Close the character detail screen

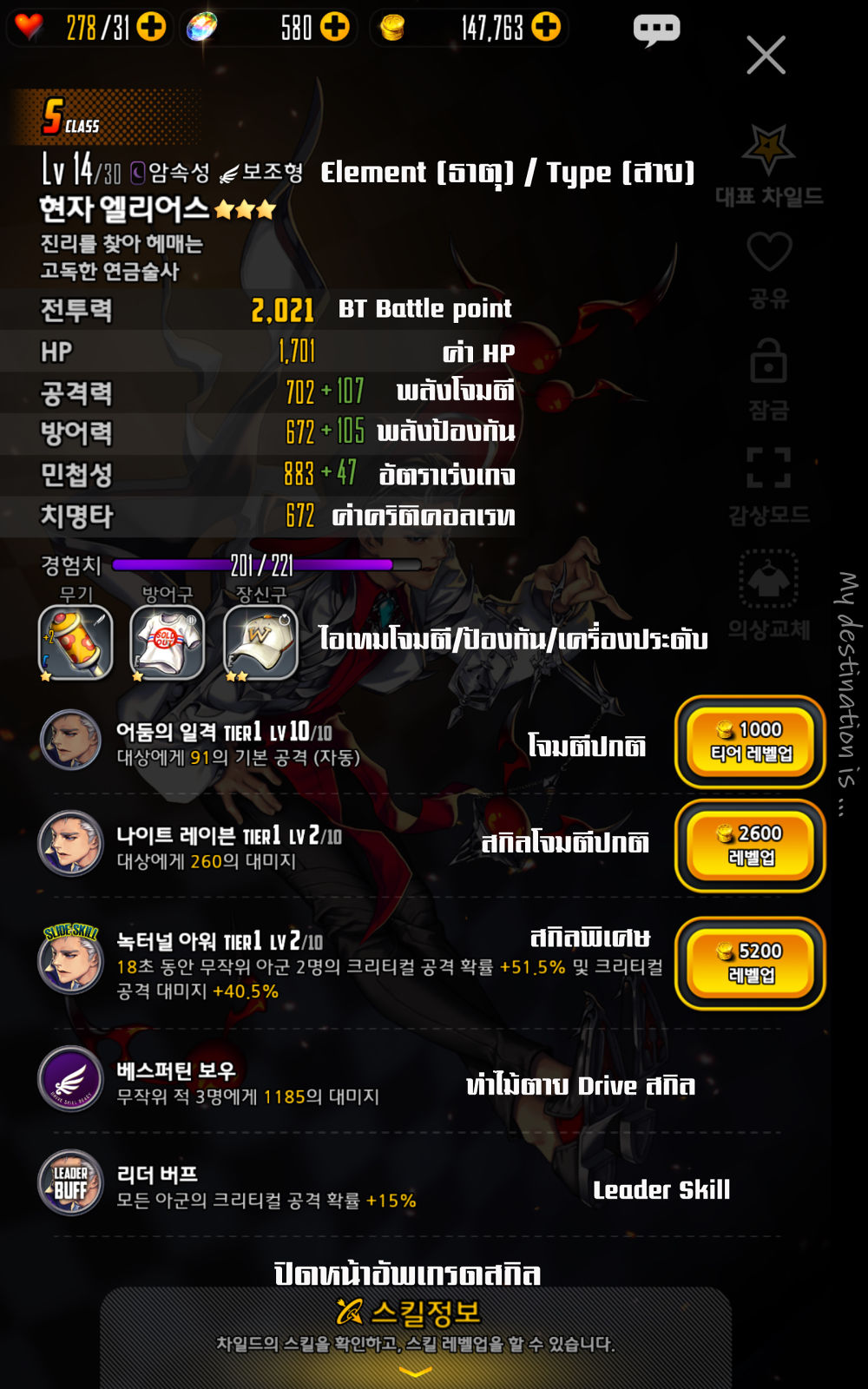click(766, 56)
